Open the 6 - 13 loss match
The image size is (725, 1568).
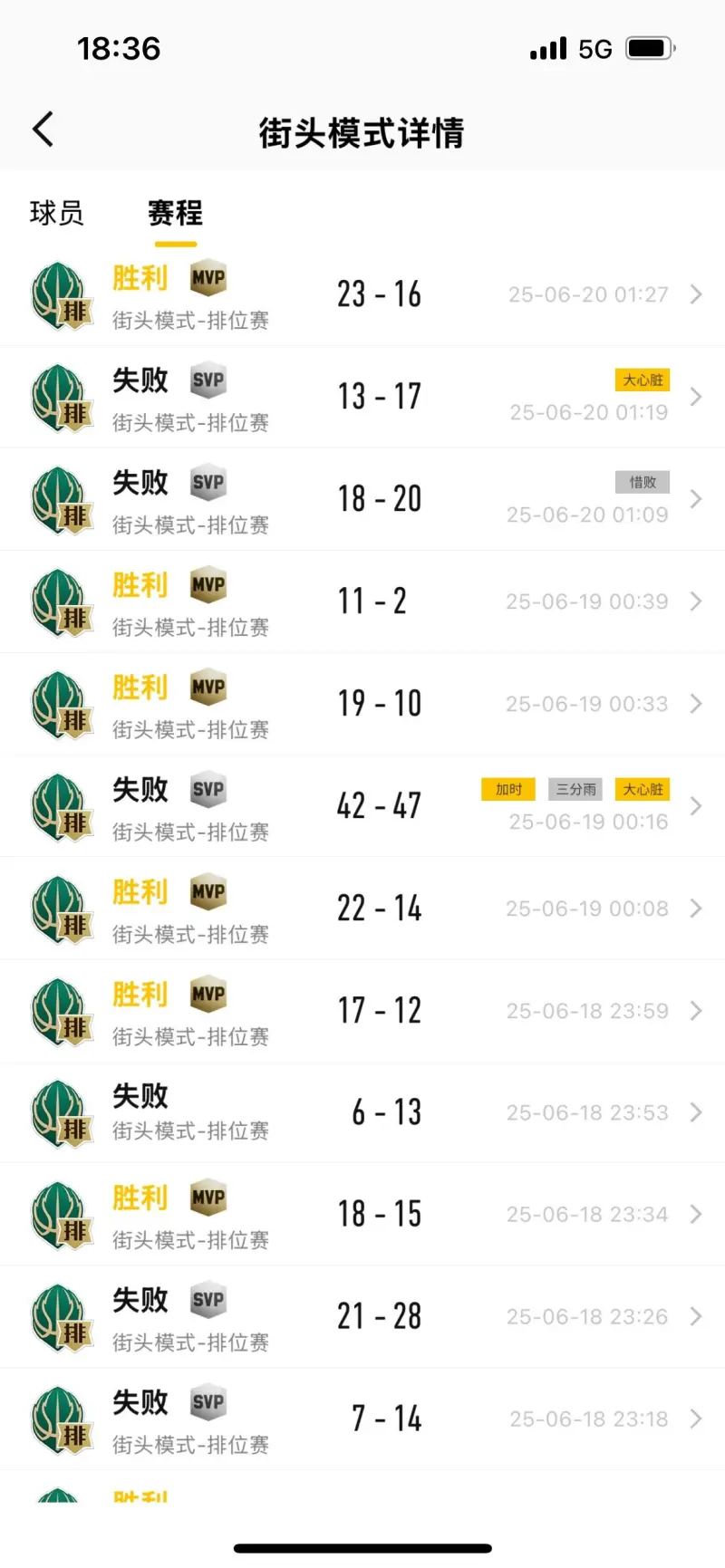click(x=362, y=1112)
